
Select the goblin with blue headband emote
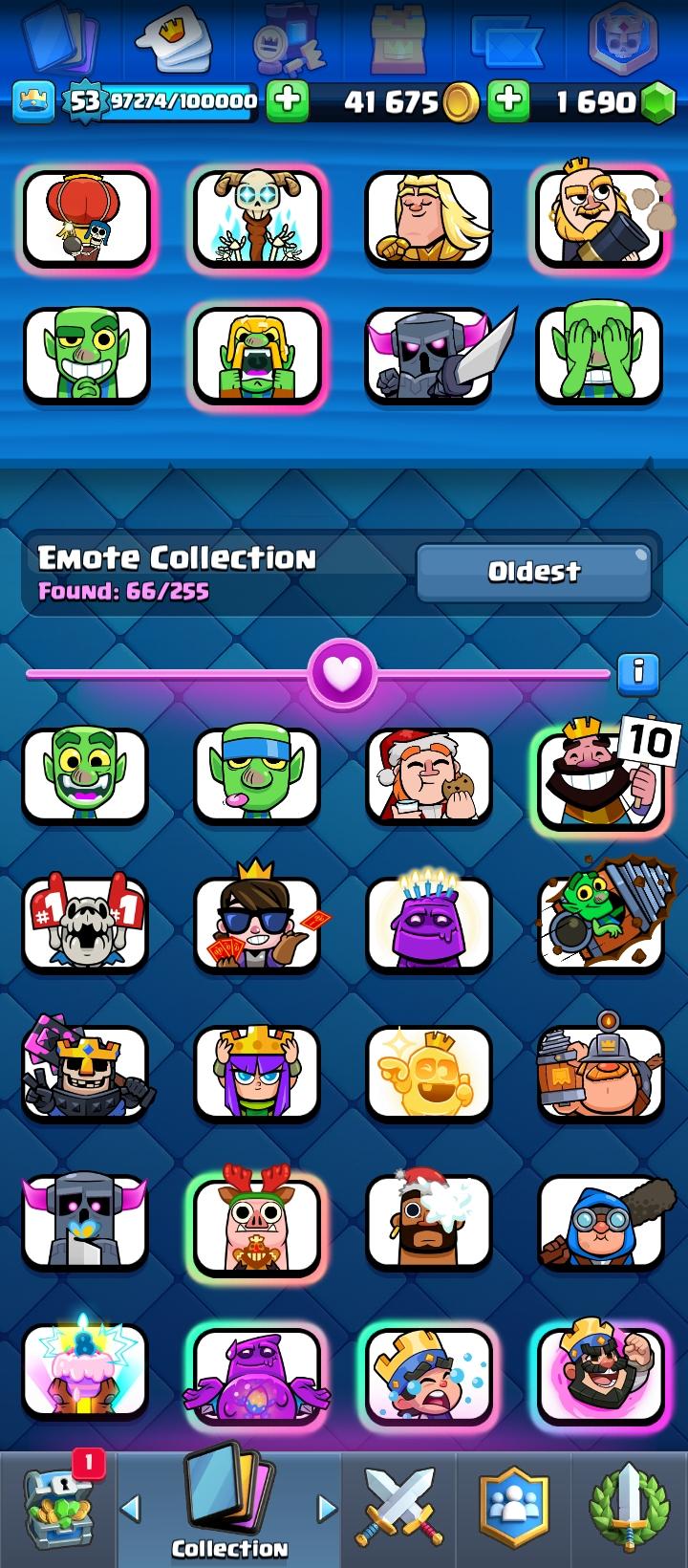pyautogui.click(x=256, y=776)
